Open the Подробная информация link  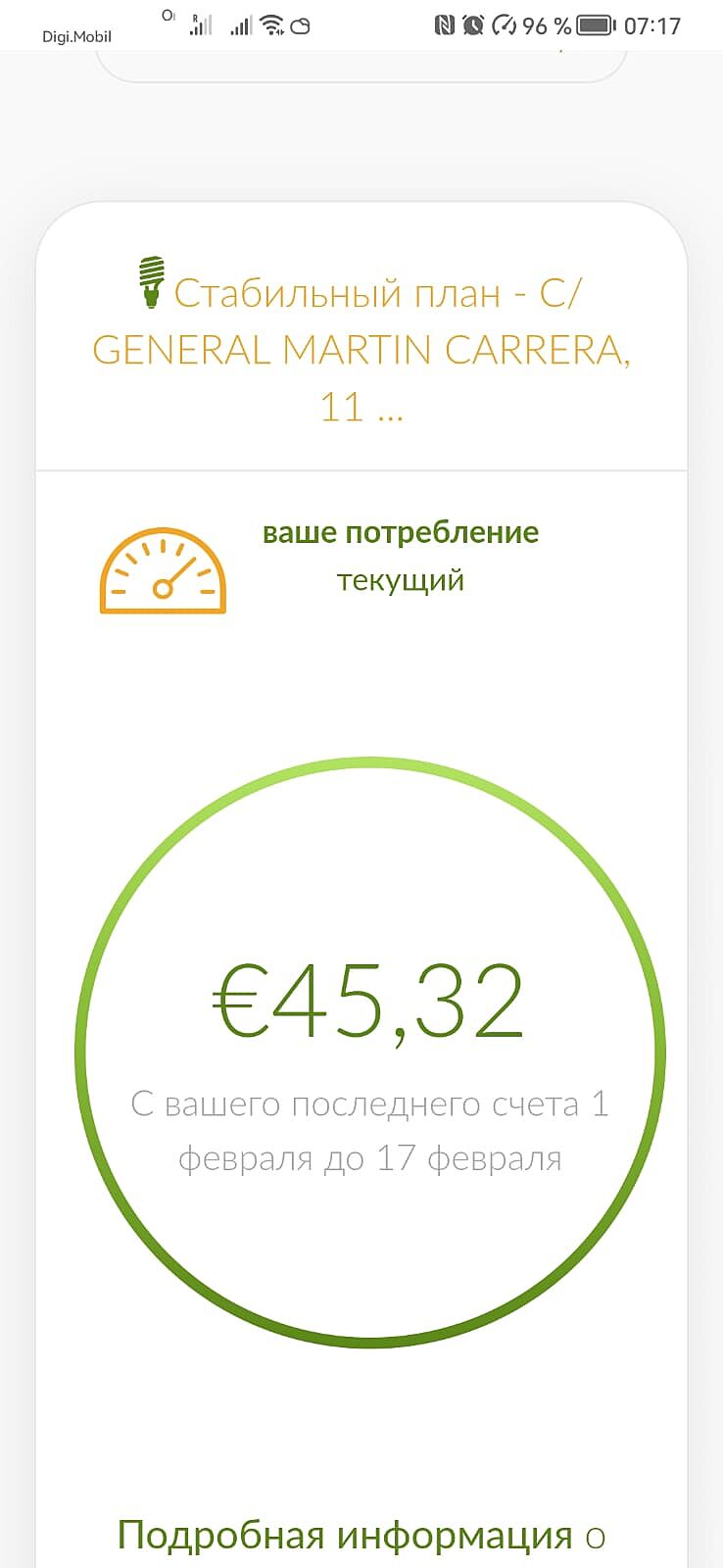[361, 1535]
